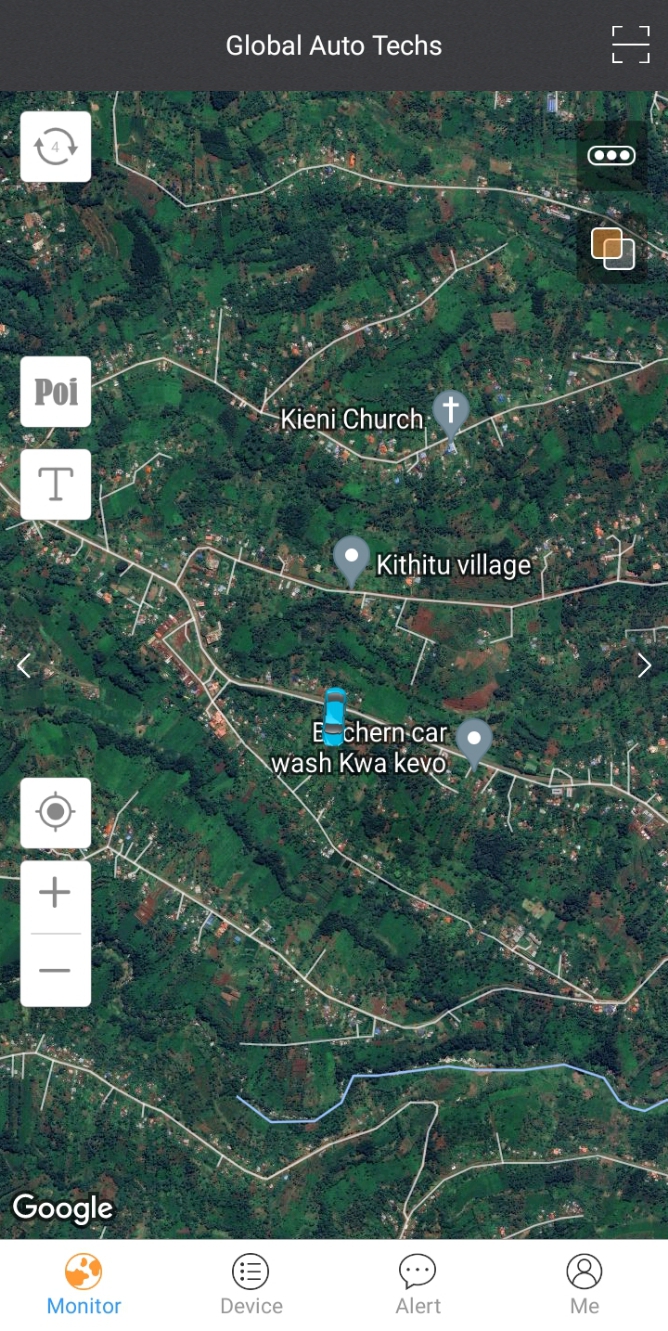Toggle the Poi display button

pyautogui.click(x=56, y=392)
